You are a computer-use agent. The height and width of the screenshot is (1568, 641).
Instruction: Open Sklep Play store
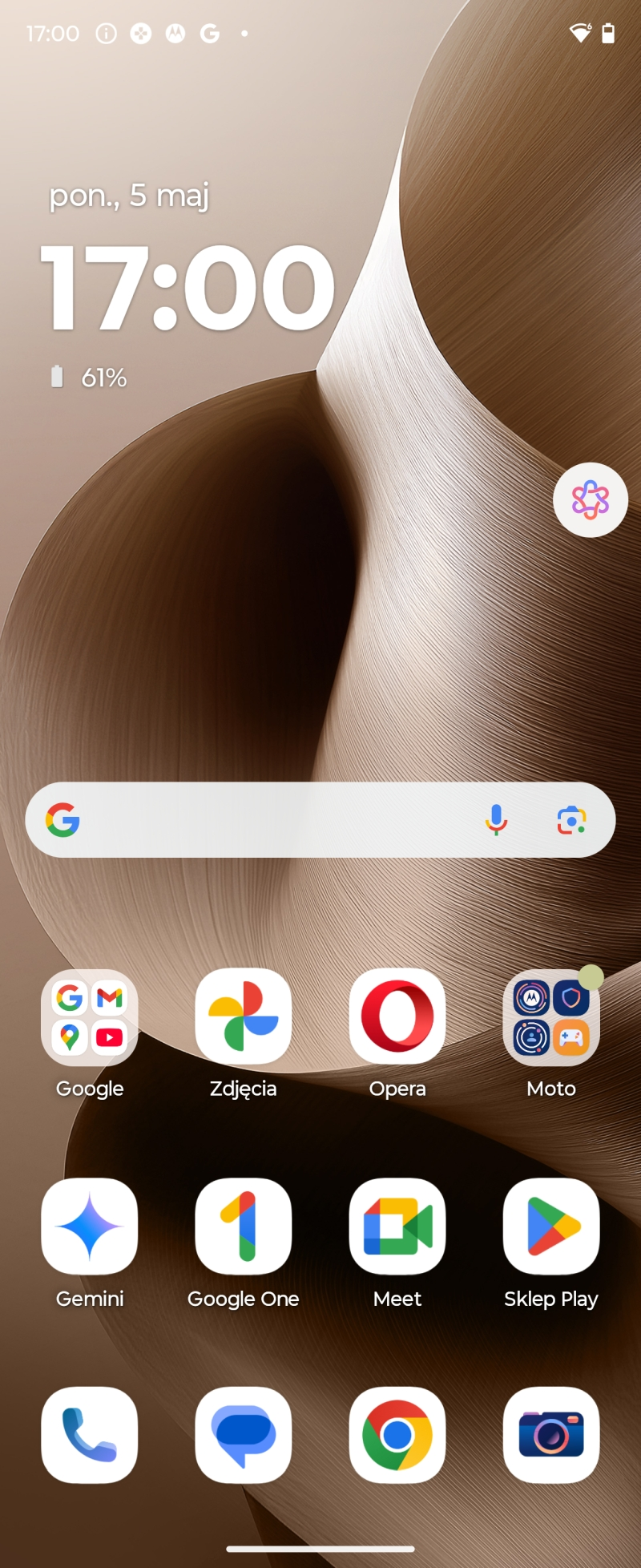(x=550, y=1227)
